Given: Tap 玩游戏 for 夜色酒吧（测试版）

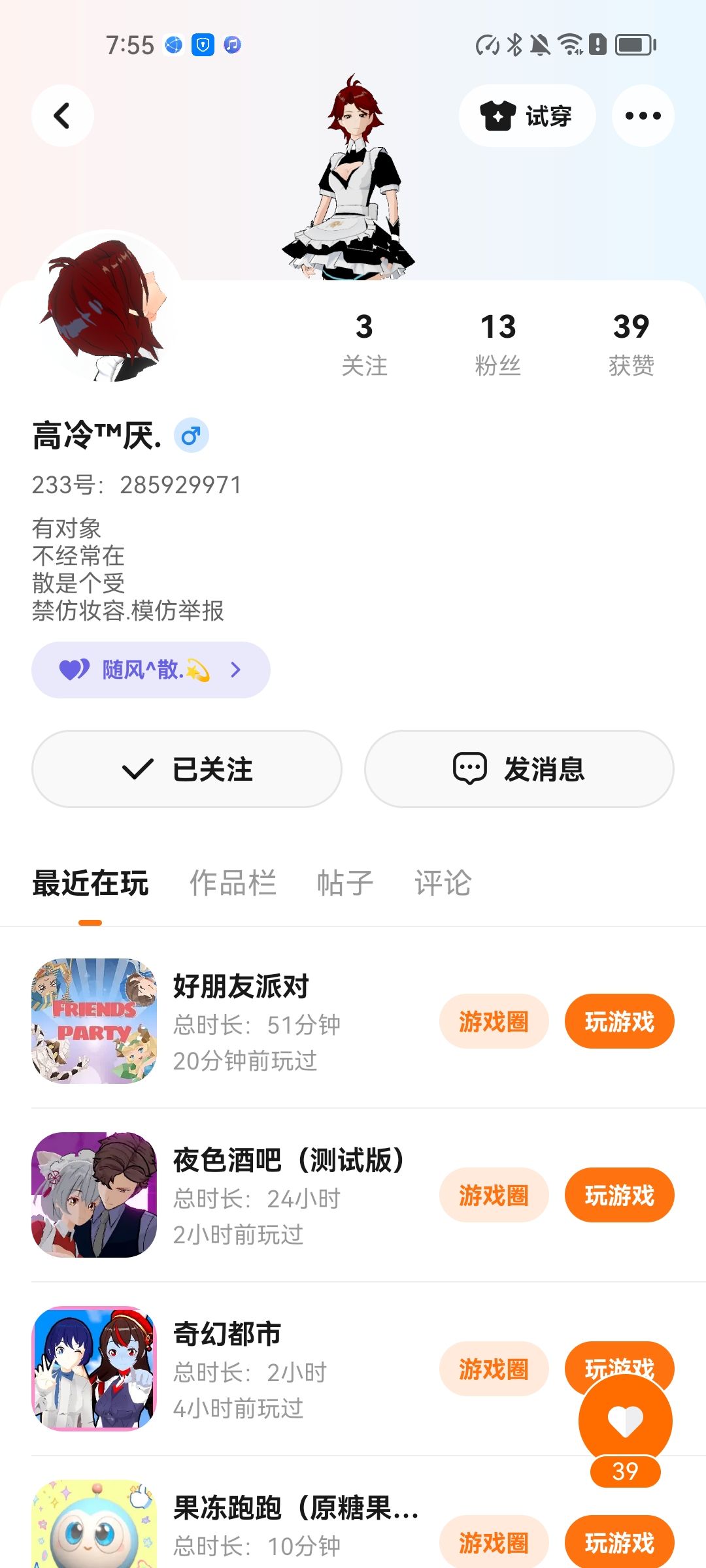Looking at the screenshot, I should [619, 1195].
